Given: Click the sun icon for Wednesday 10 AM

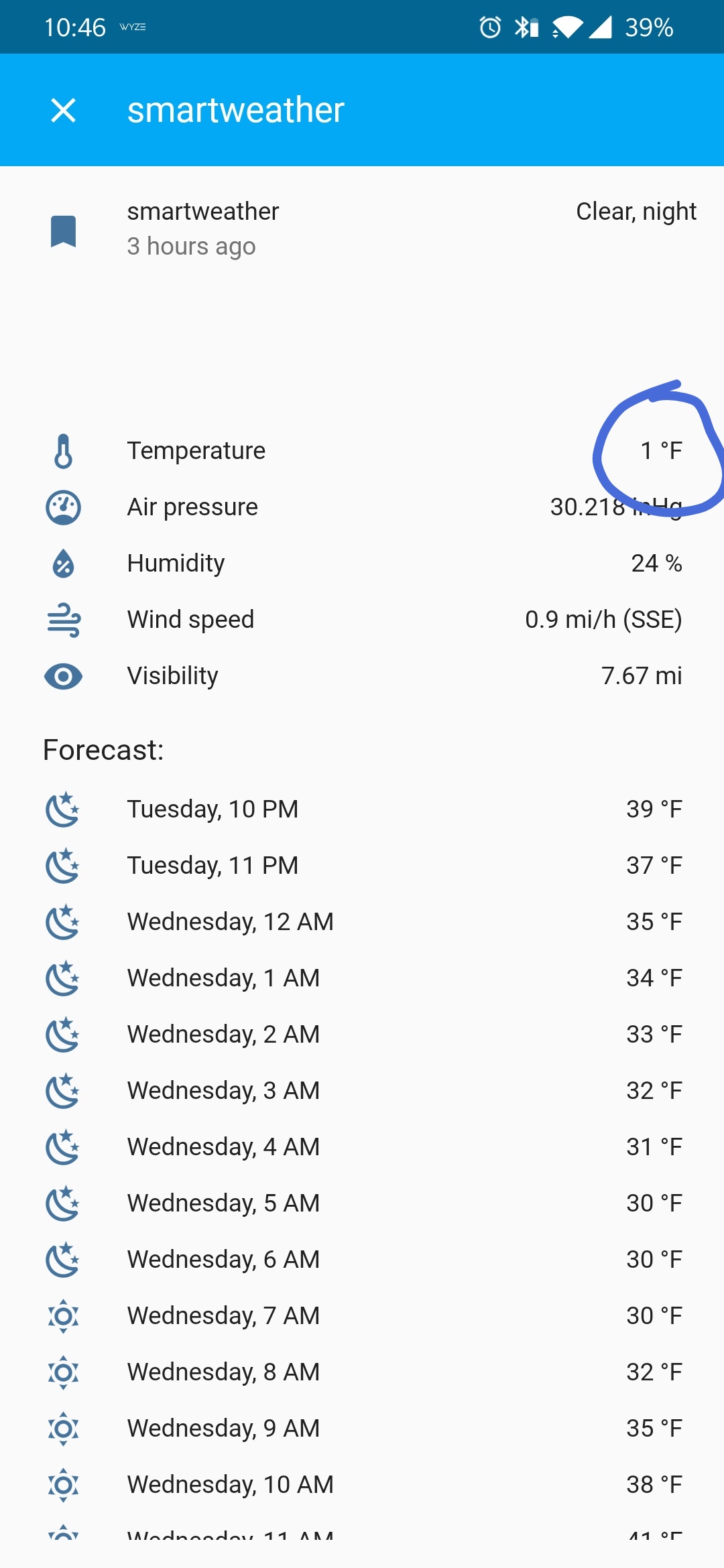Looking at the screenshot, I should 63,1484.
